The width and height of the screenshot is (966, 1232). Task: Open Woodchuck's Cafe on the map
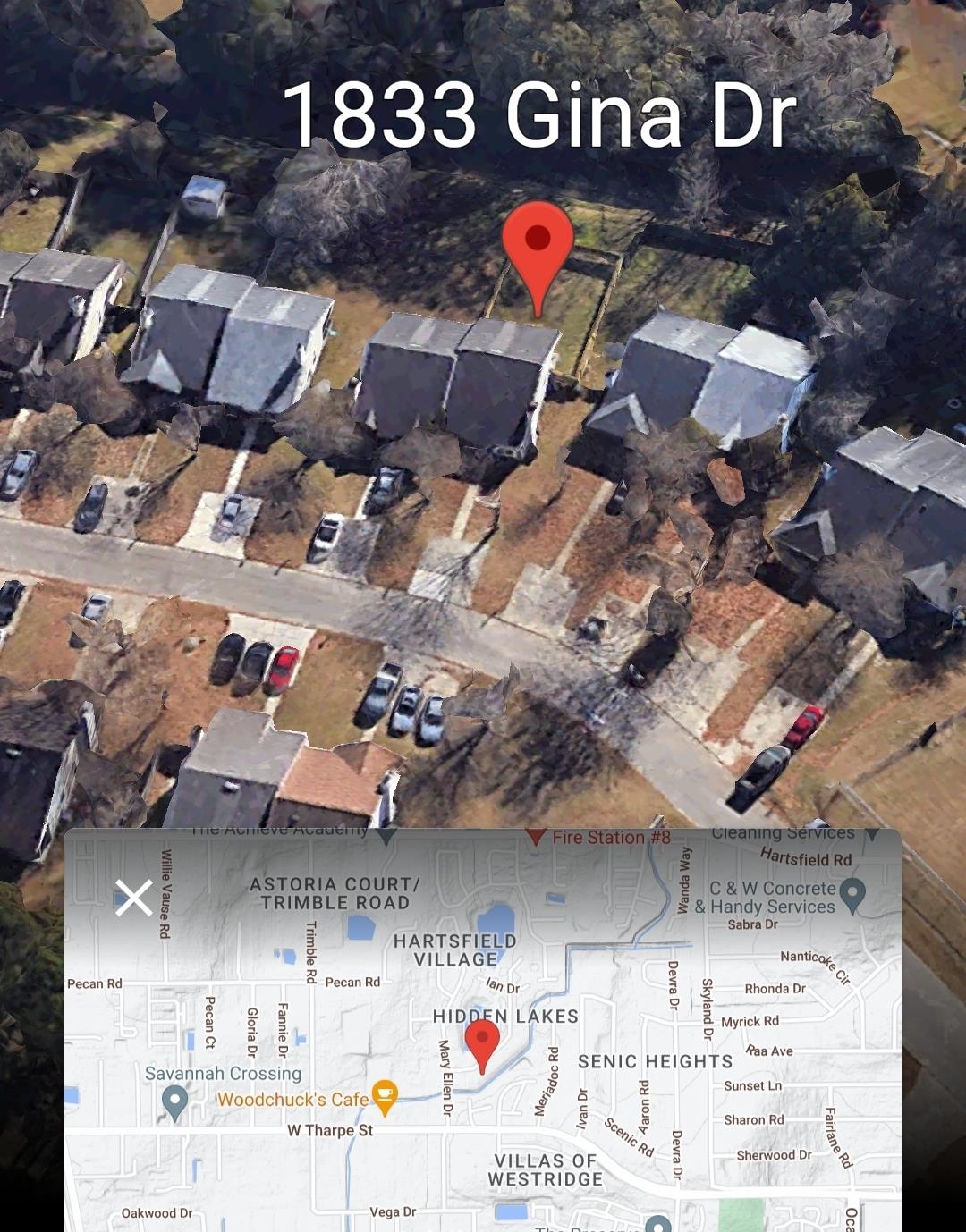(385, 1097)
